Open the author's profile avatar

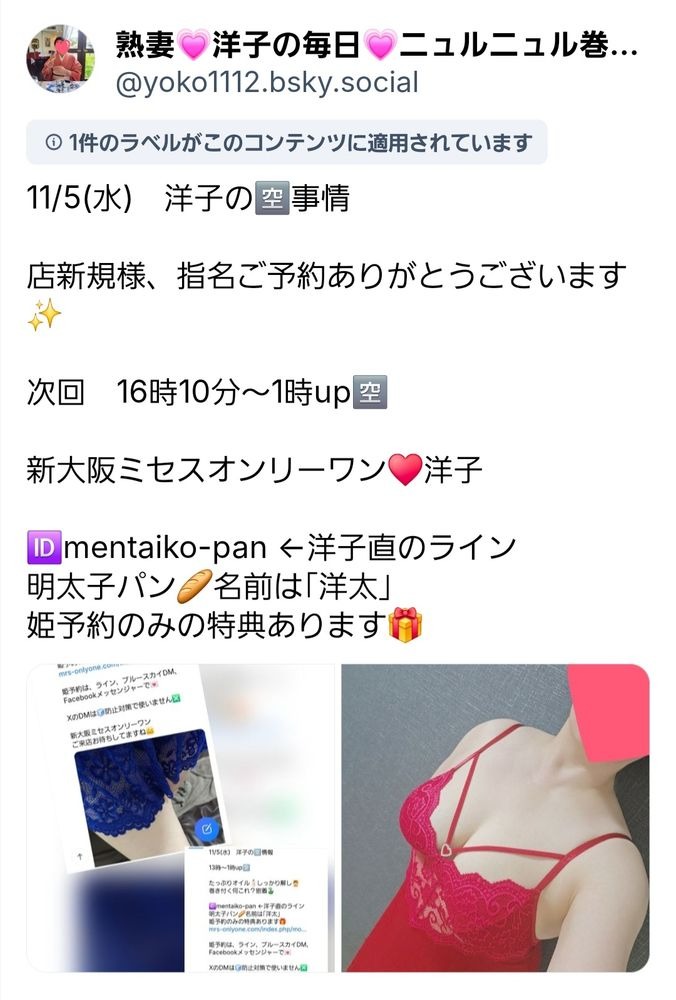coord(60,60)
